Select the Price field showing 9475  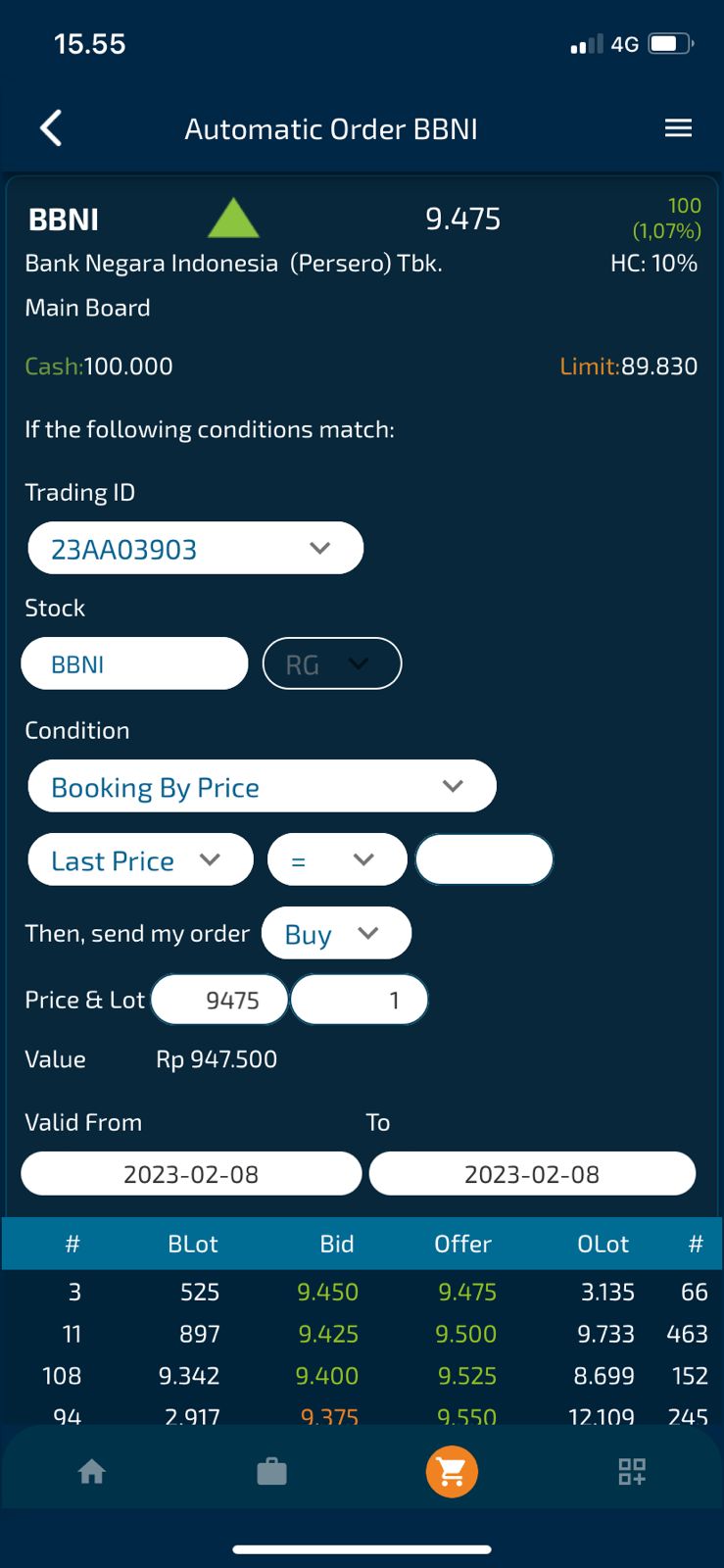click(x=219, y=999)
